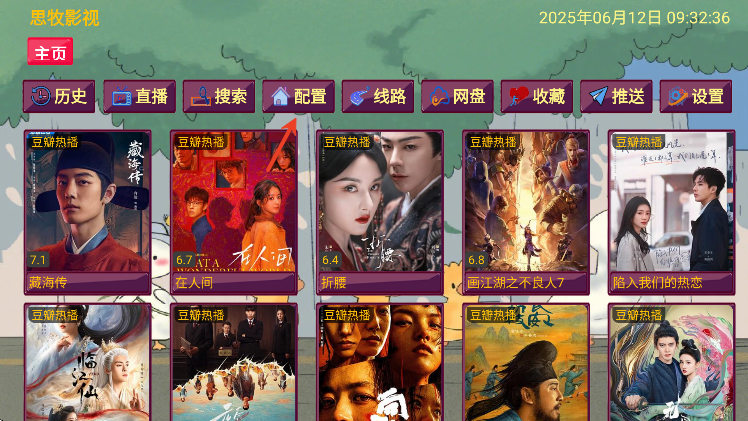The image size is (748, 421).
Task: Open the 折腰 show card
Action: 379,212
